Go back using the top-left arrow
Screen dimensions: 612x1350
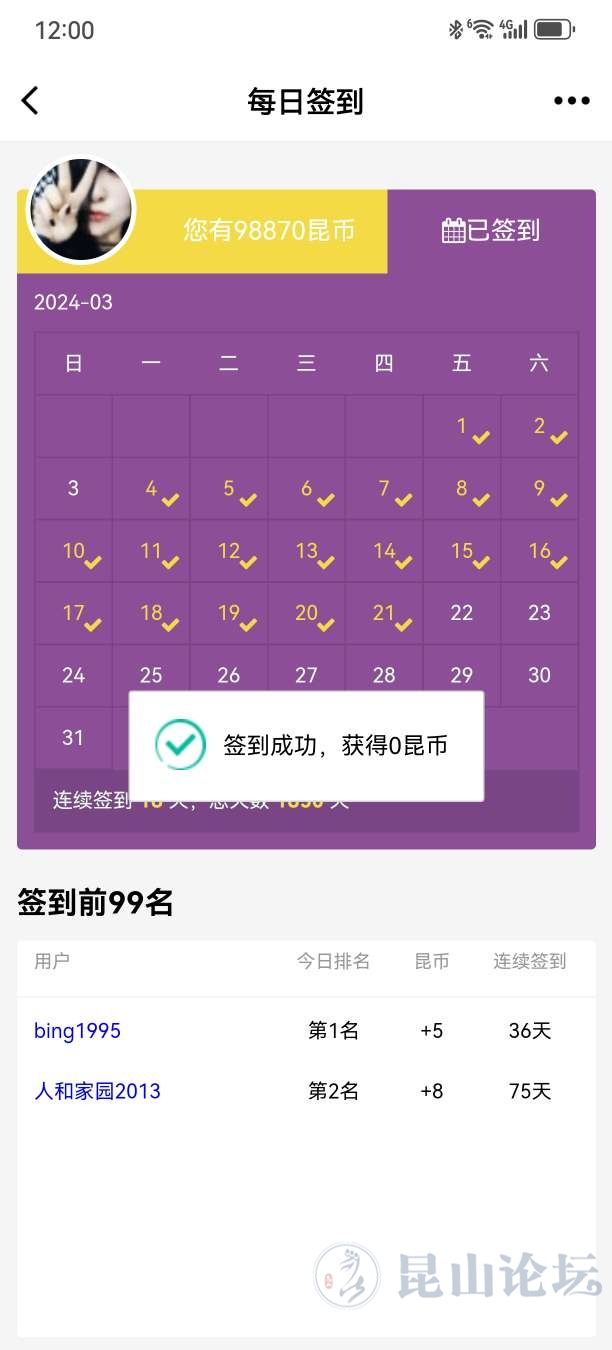point(30,100)
